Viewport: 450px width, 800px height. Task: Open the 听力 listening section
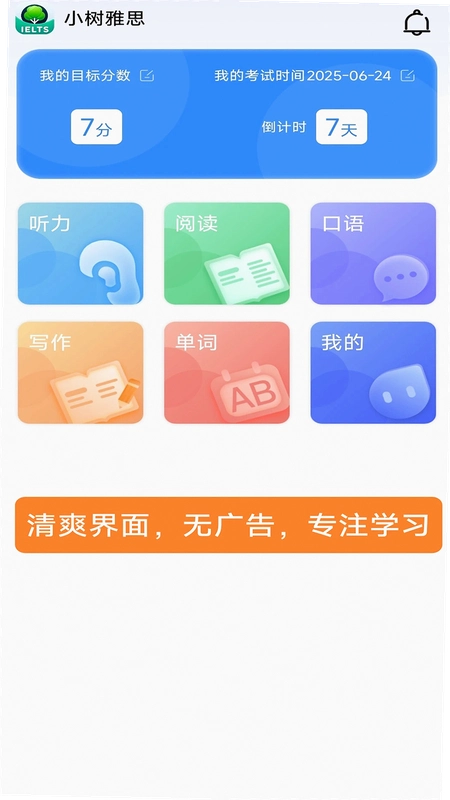(81, 254)
